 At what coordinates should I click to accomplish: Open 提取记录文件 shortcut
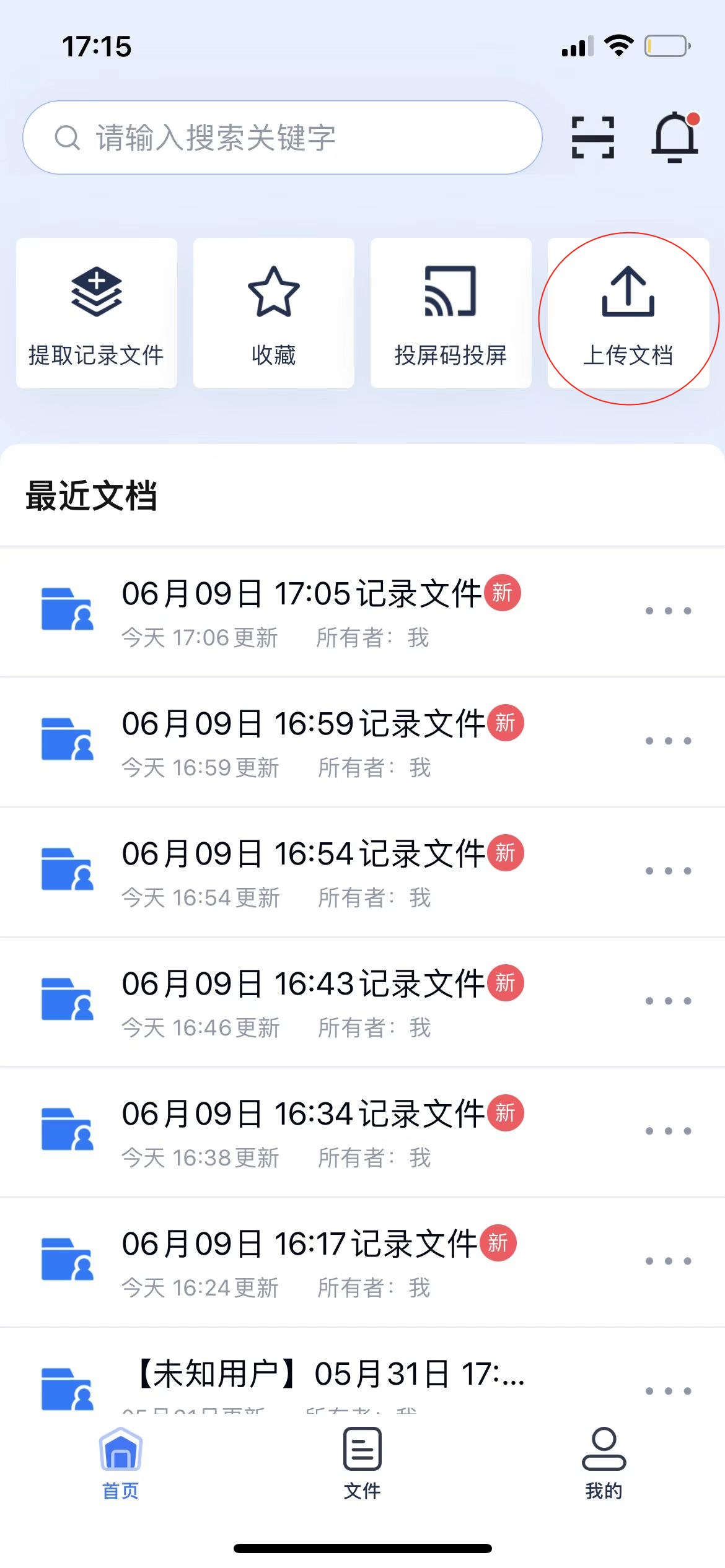(97, 313)
